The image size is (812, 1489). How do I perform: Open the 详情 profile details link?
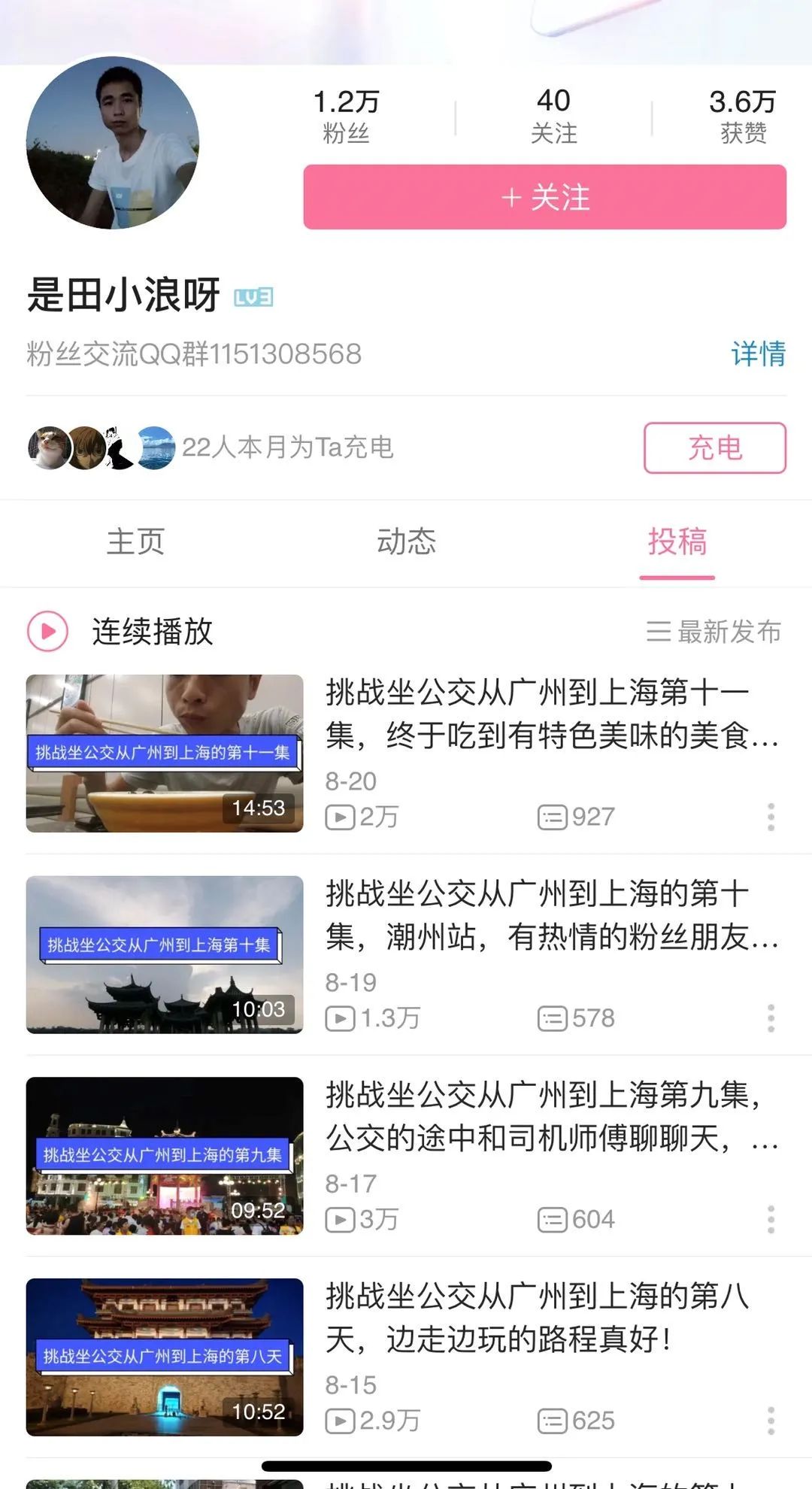click(x=758, y=353)
